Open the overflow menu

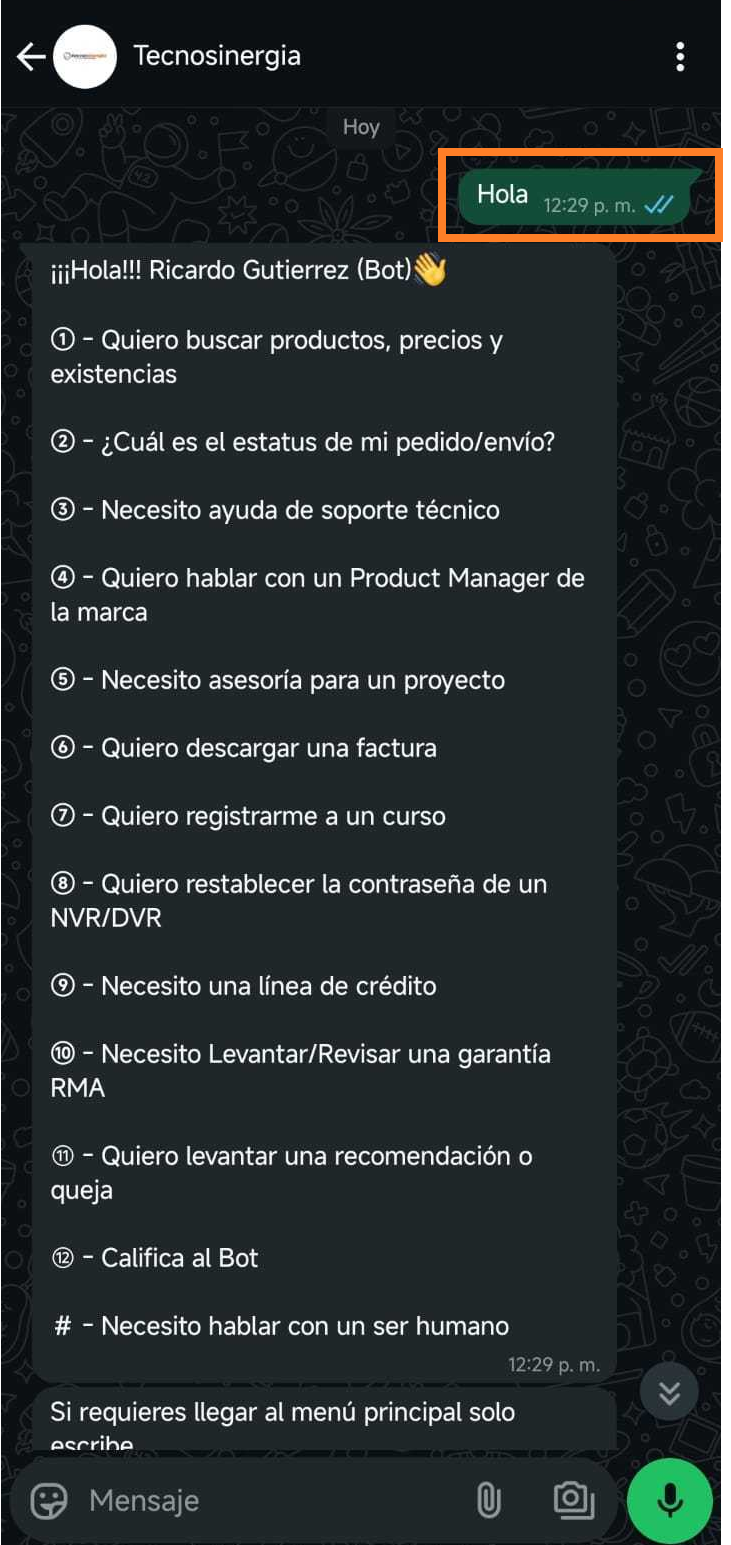(x=680, y=57)
